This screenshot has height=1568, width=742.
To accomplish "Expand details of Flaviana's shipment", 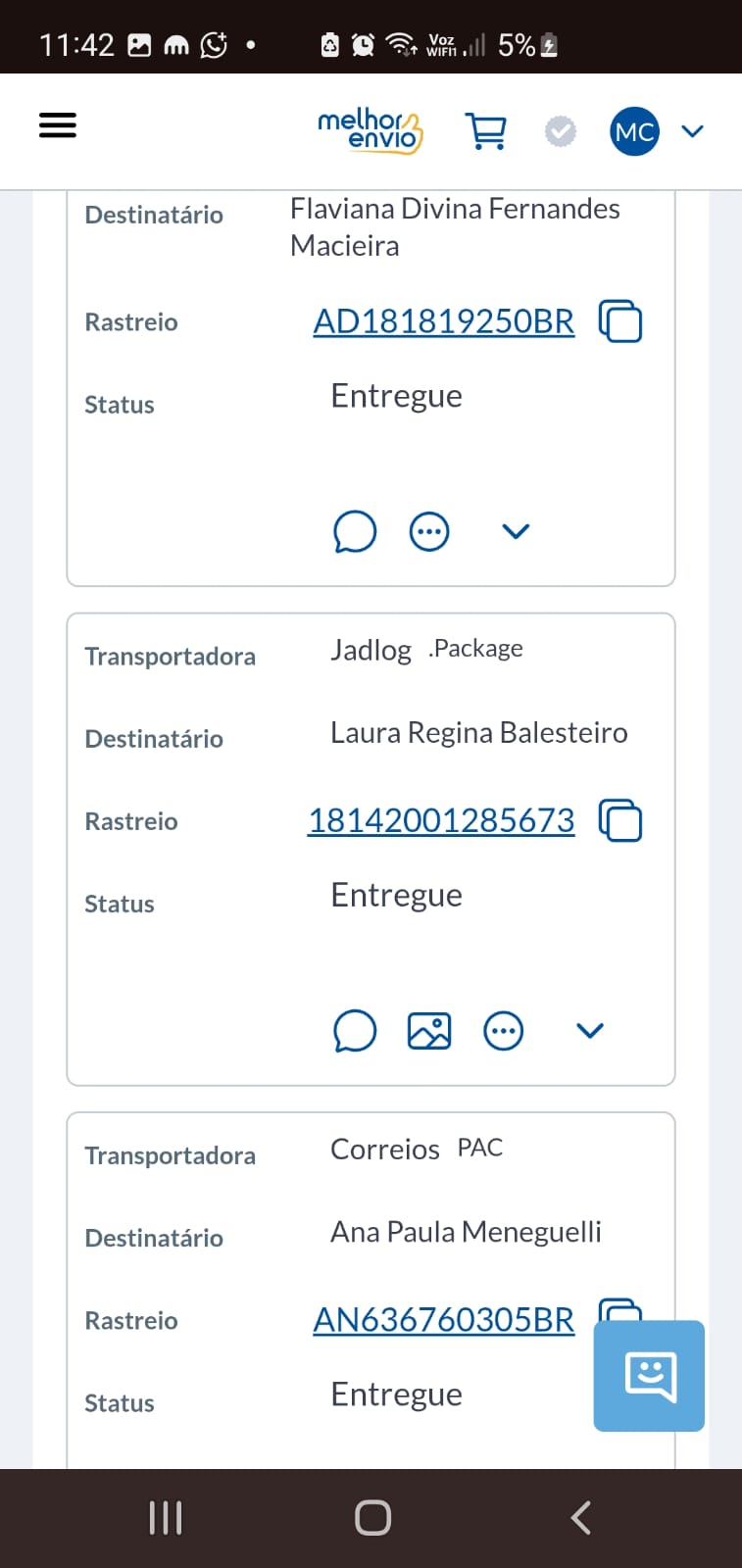I will coord(516,531).
